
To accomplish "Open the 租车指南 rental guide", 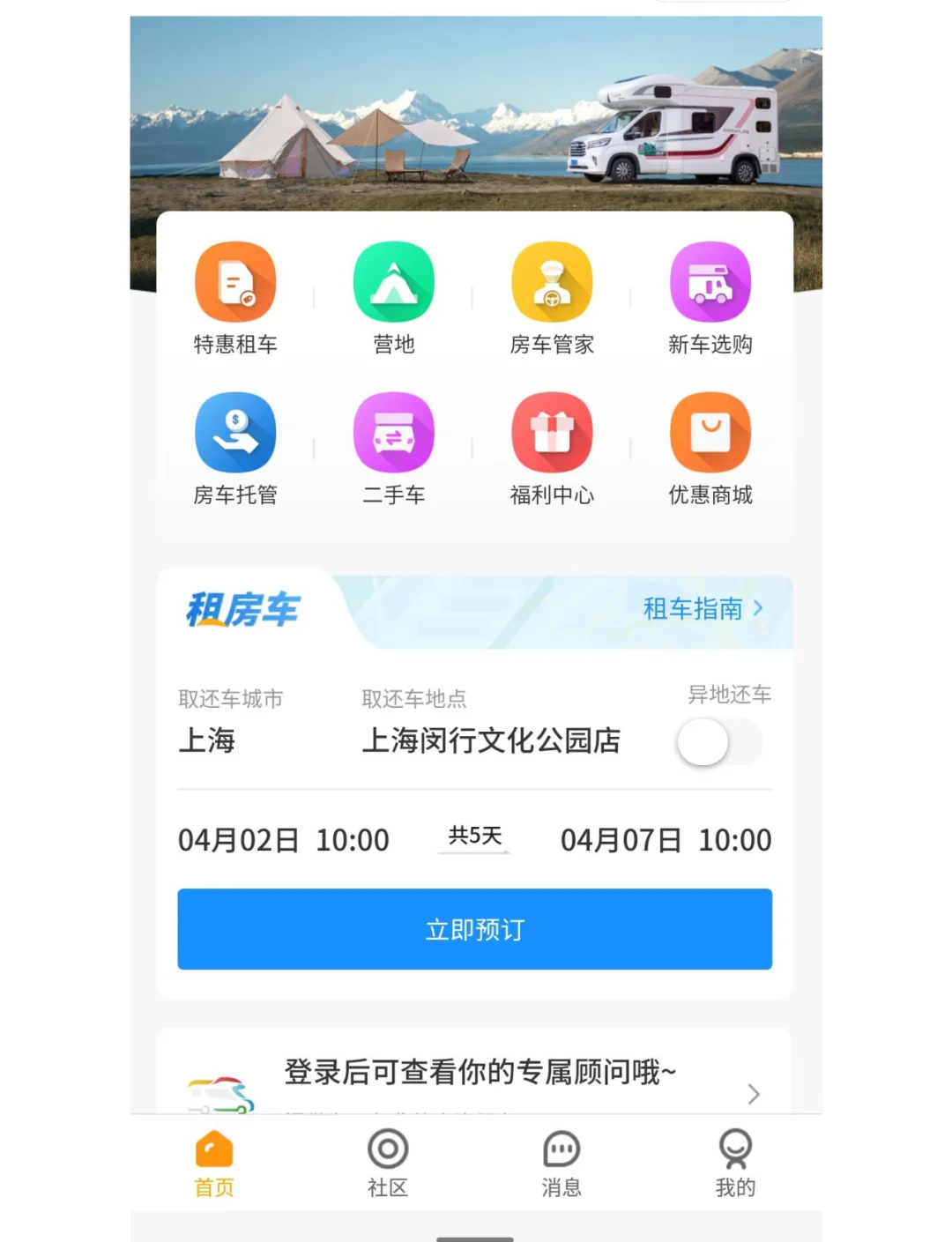I will [703, 608].
